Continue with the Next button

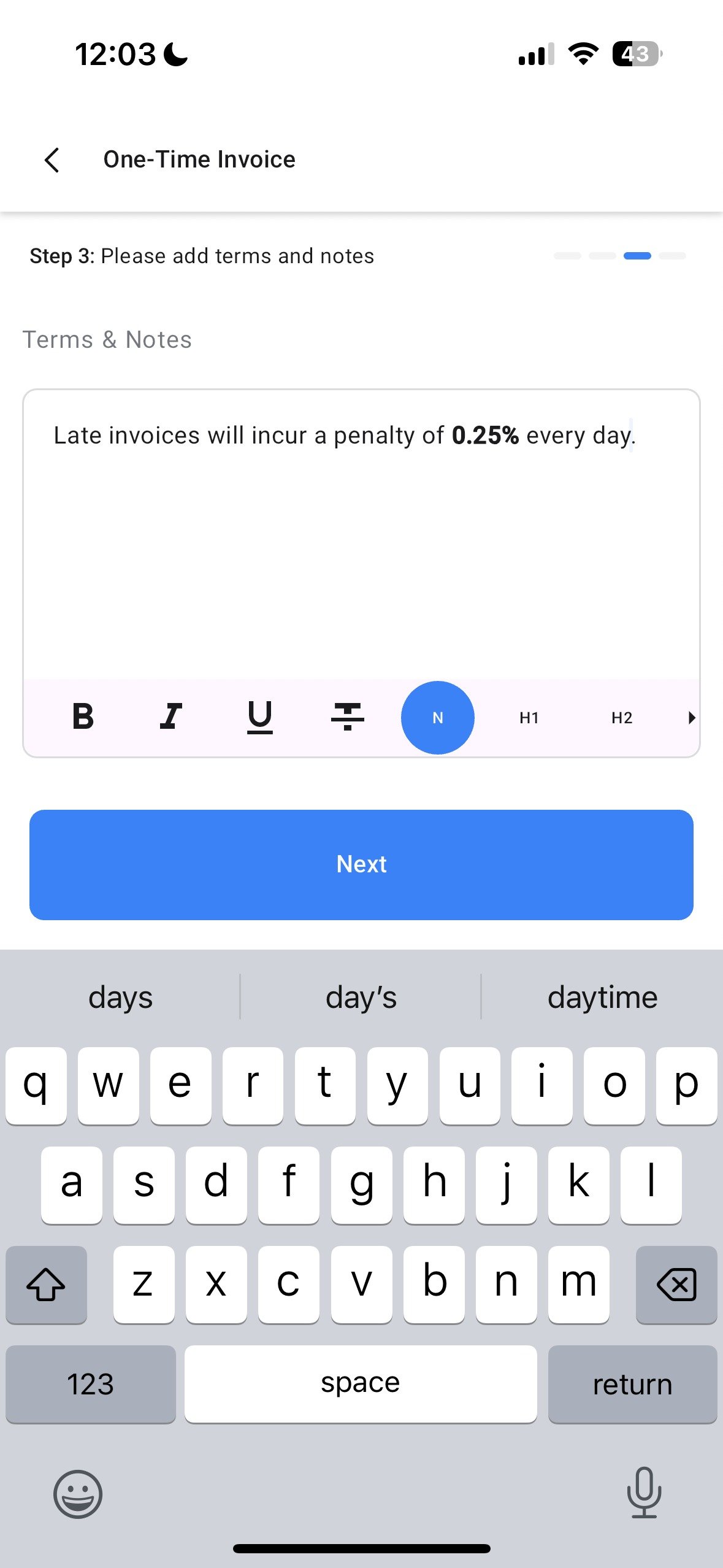point(361,864)
